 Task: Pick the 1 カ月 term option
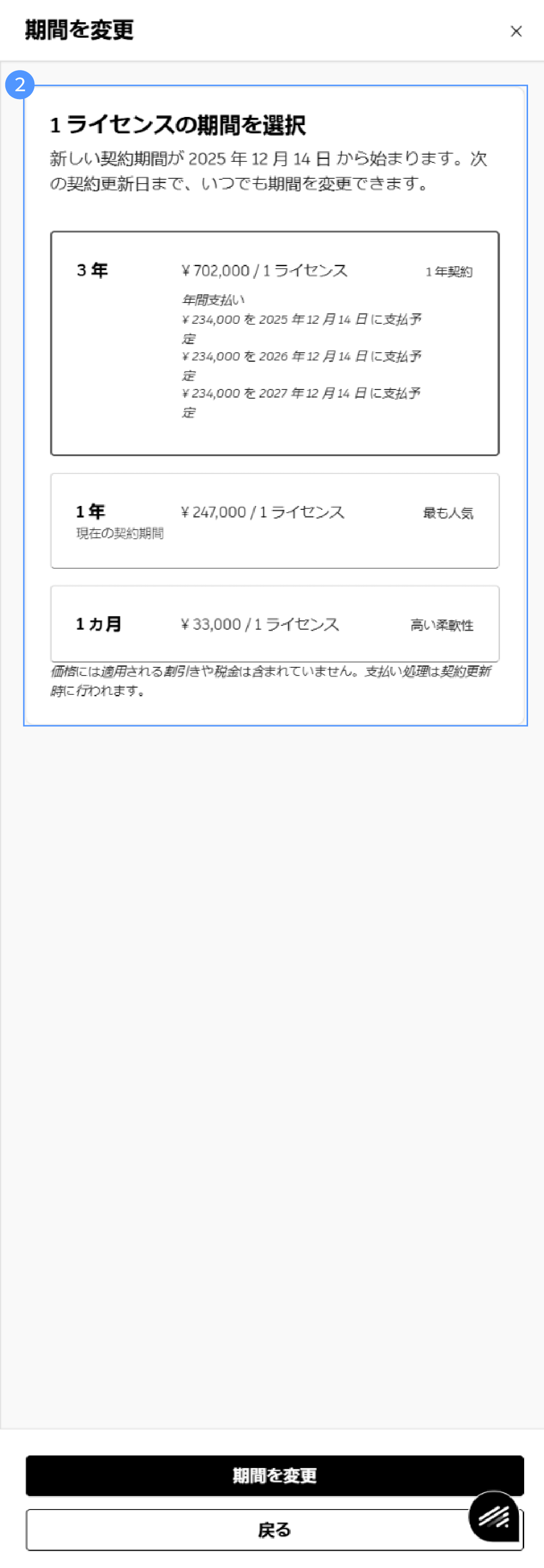click(x=275, y=623)
